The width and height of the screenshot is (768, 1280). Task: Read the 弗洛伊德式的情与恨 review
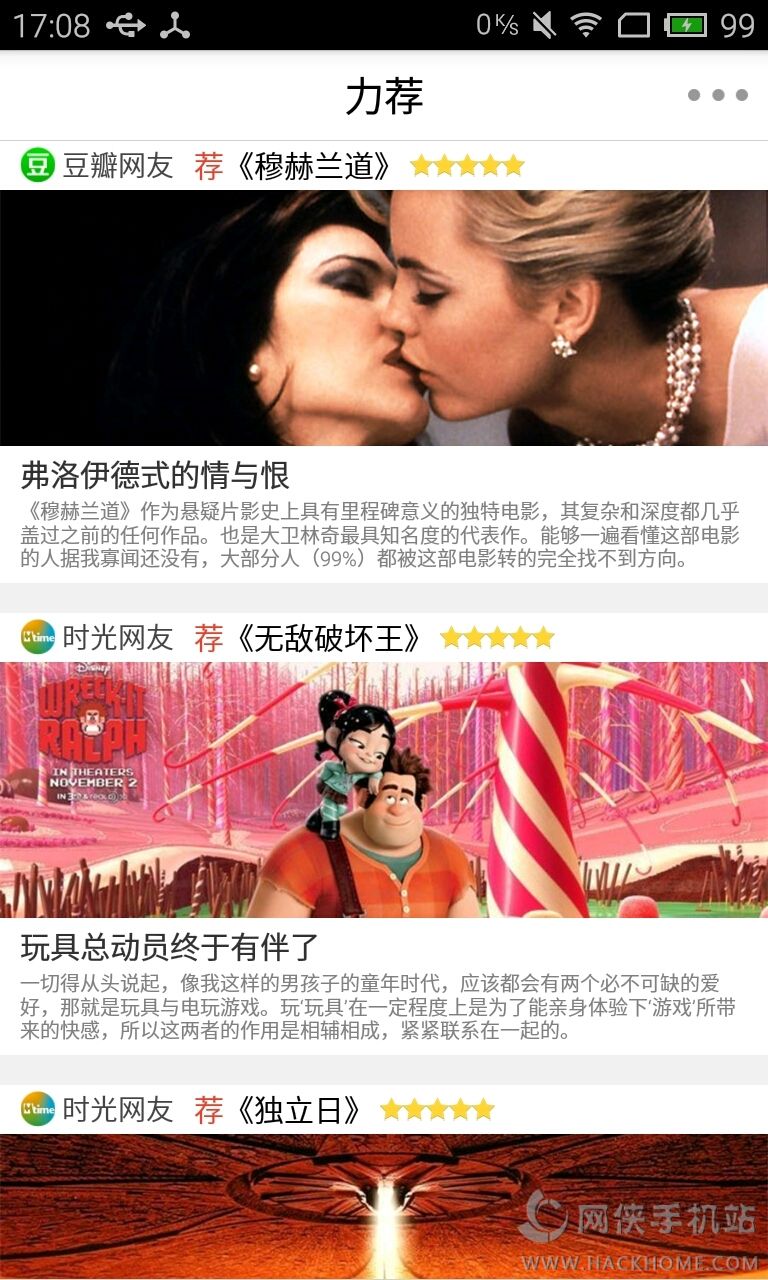(x=155, y=474)
